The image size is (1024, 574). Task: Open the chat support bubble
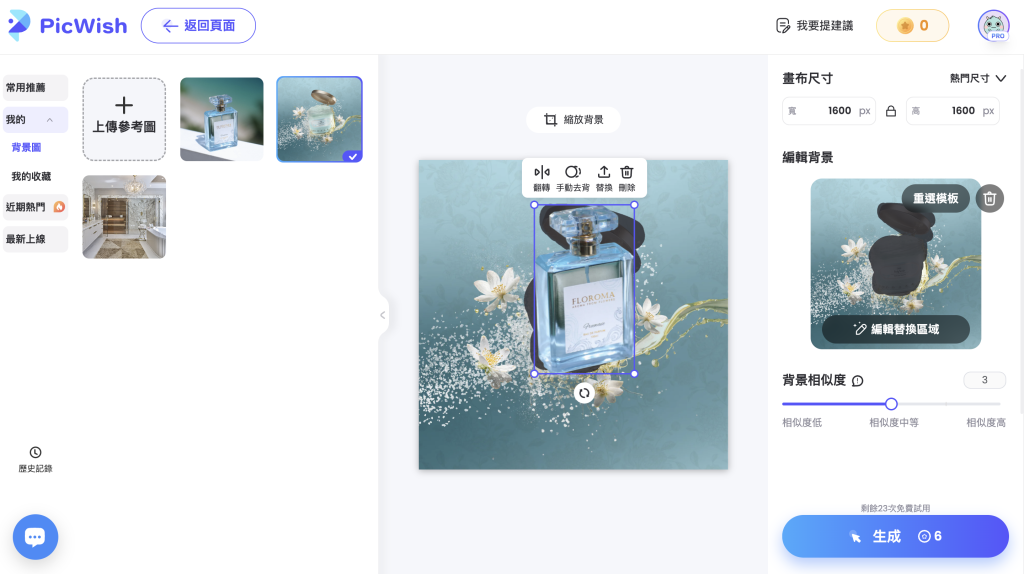tap(35, 537)
